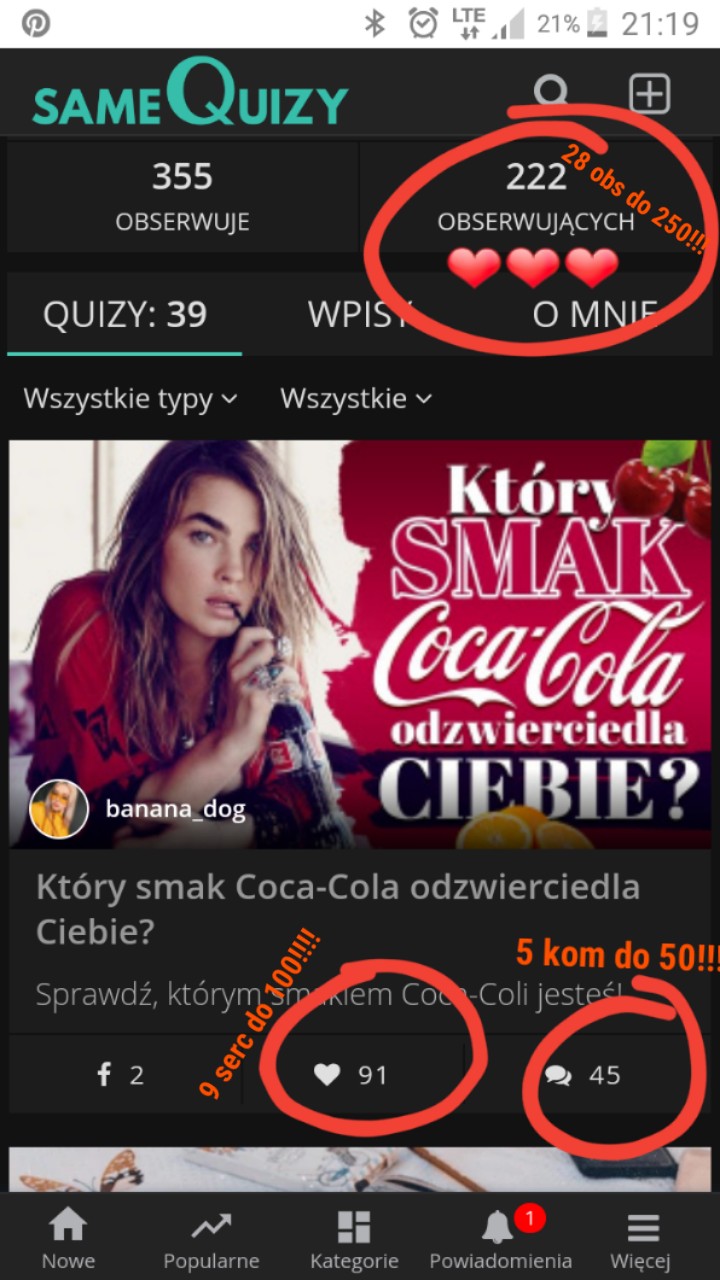
Task: Open the search magnifier icon
Action: coord(551,95)
